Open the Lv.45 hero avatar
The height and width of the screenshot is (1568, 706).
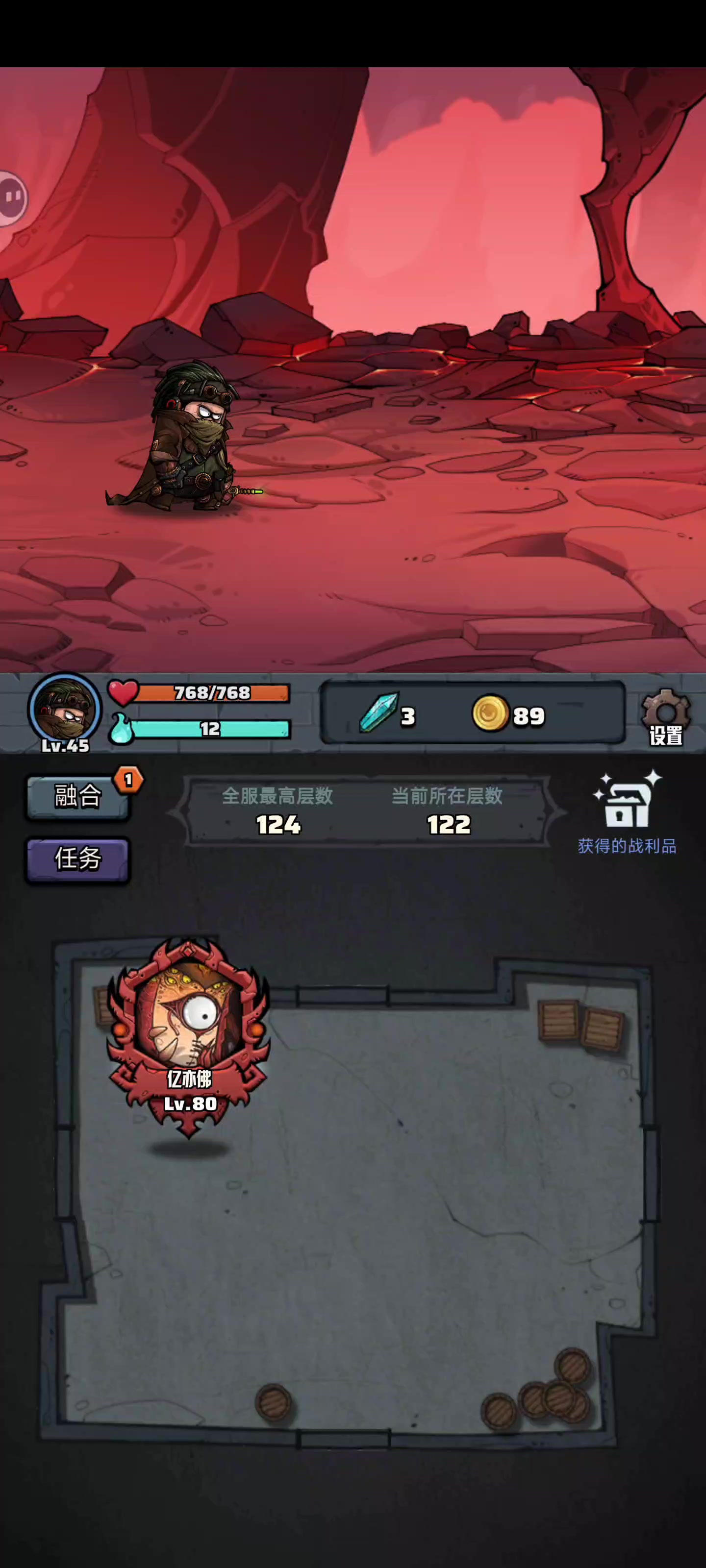65,709
